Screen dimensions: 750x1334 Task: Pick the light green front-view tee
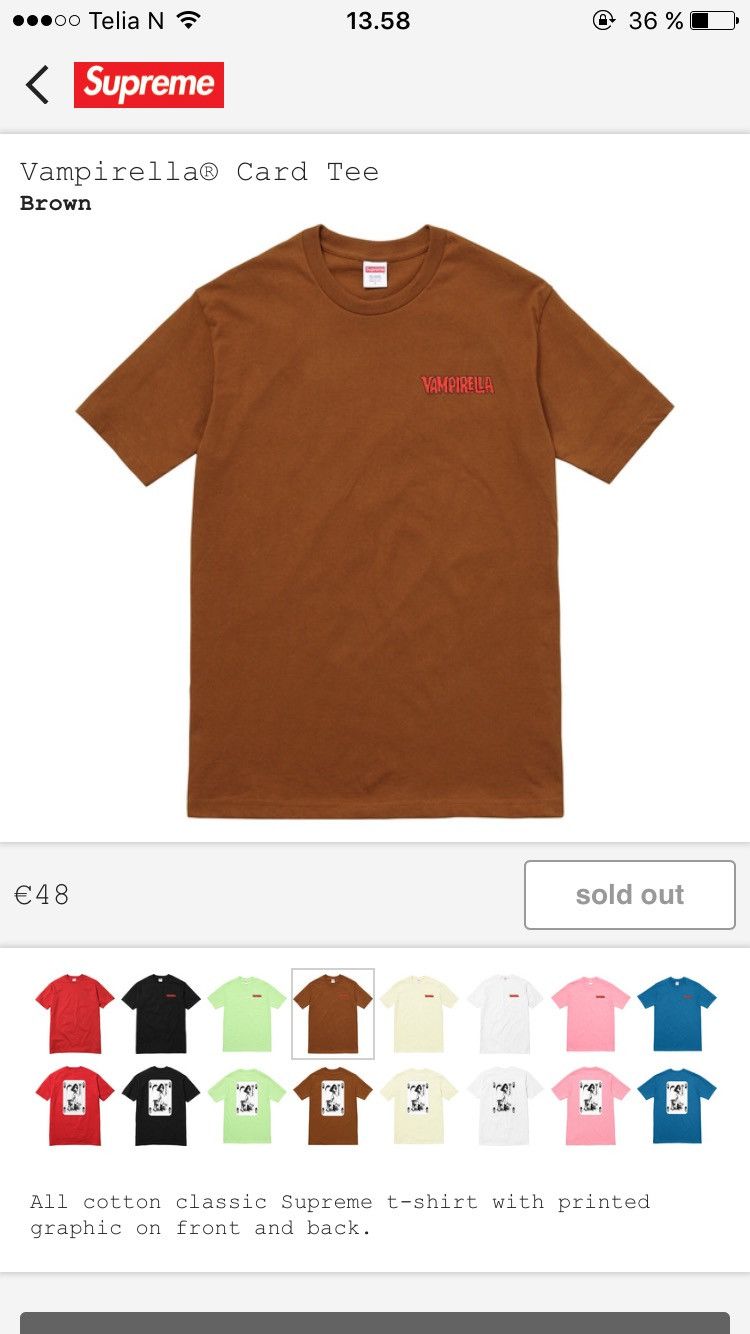point(247,1014)
